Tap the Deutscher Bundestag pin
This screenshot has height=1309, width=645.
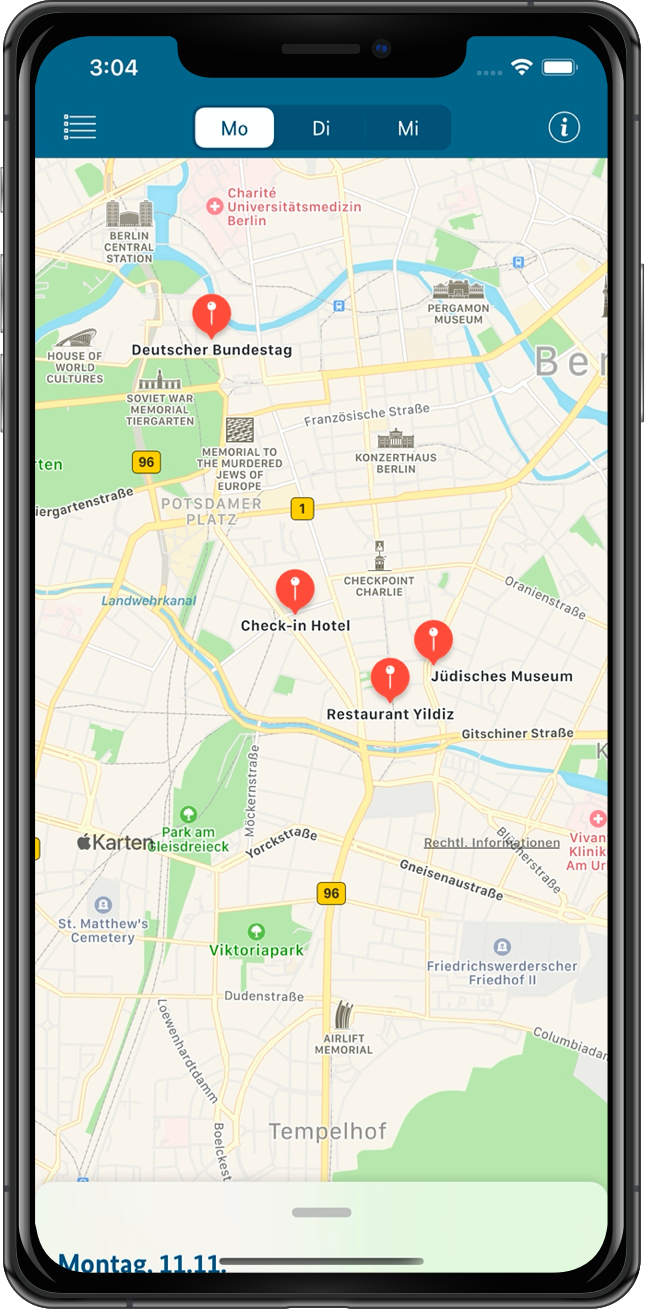[211, 316]
